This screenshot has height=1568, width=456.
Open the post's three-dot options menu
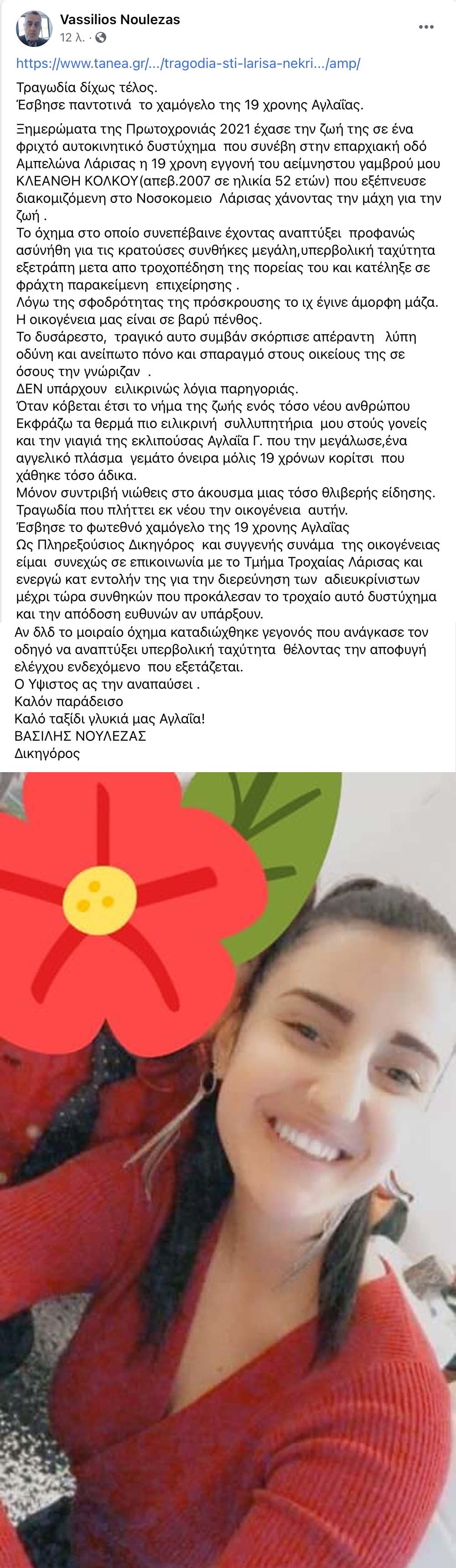(426, 27)
